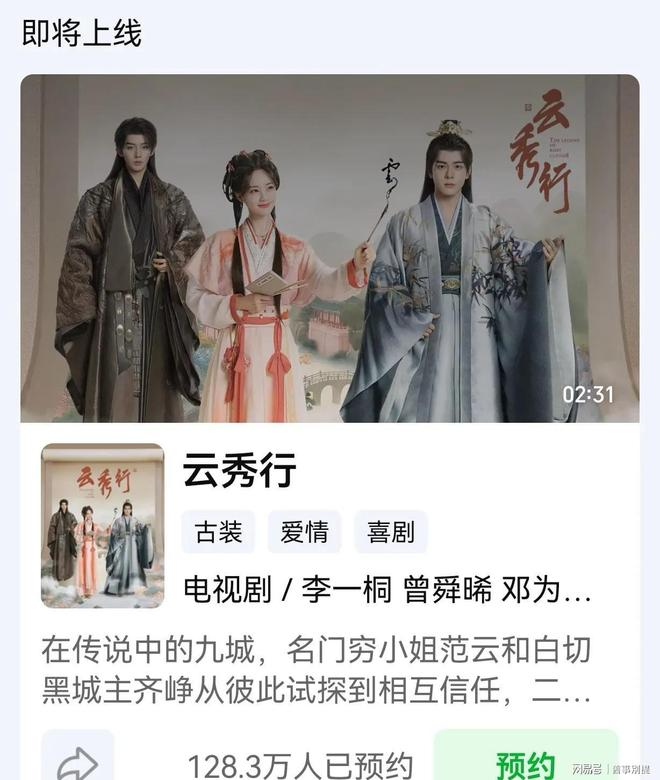Select the 古装 genre tag

[x=218, y=532]
